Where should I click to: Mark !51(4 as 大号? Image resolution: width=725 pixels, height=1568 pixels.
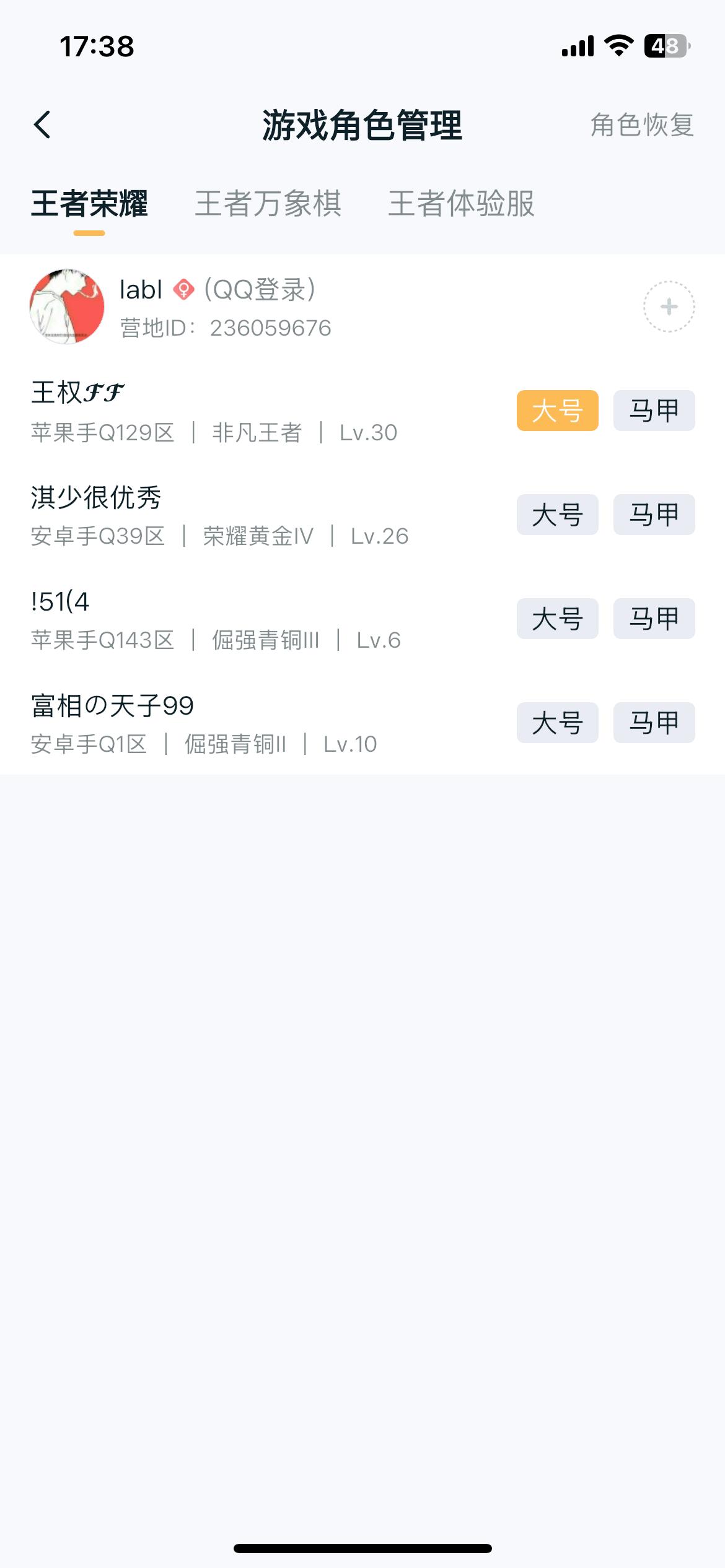point(557,618)
